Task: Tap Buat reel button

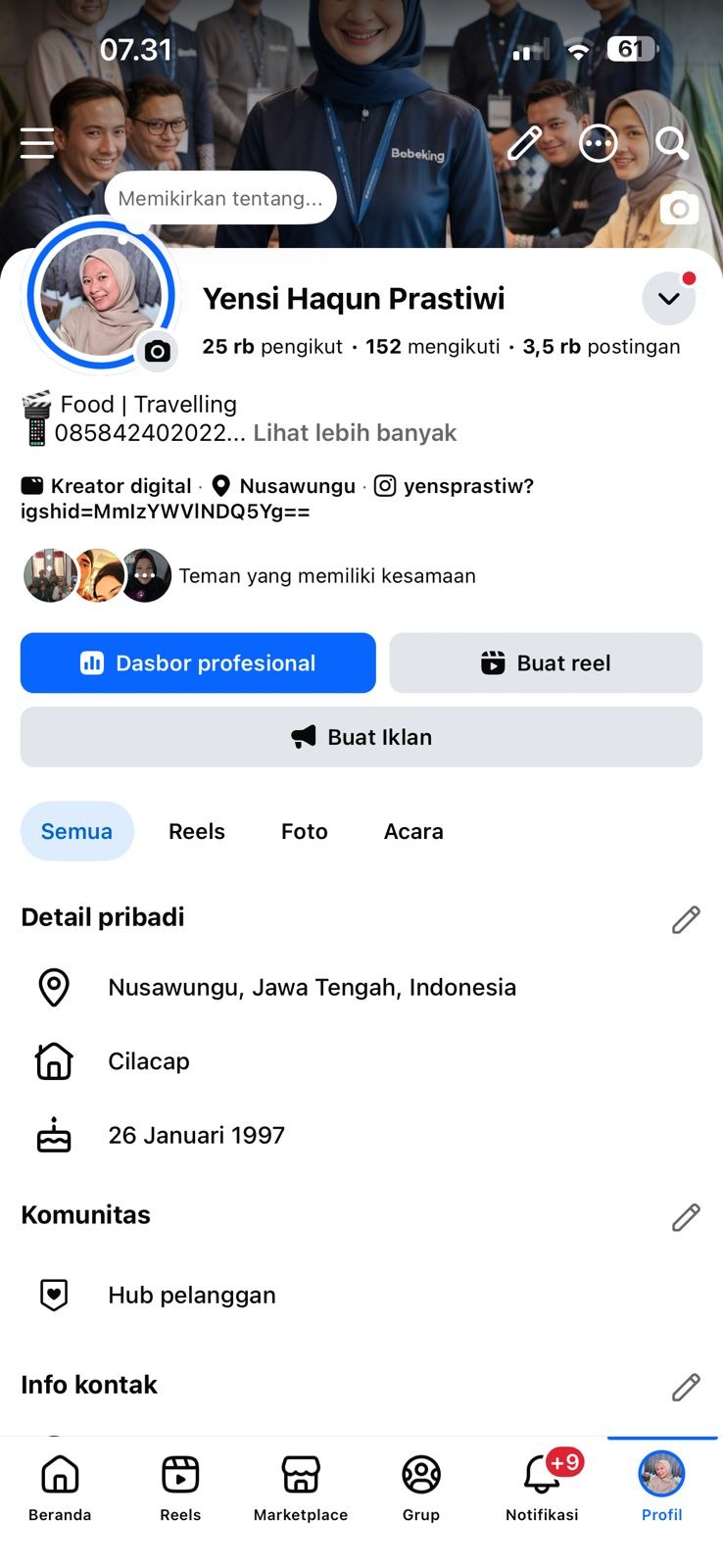Action: click(x=546, y=663)
